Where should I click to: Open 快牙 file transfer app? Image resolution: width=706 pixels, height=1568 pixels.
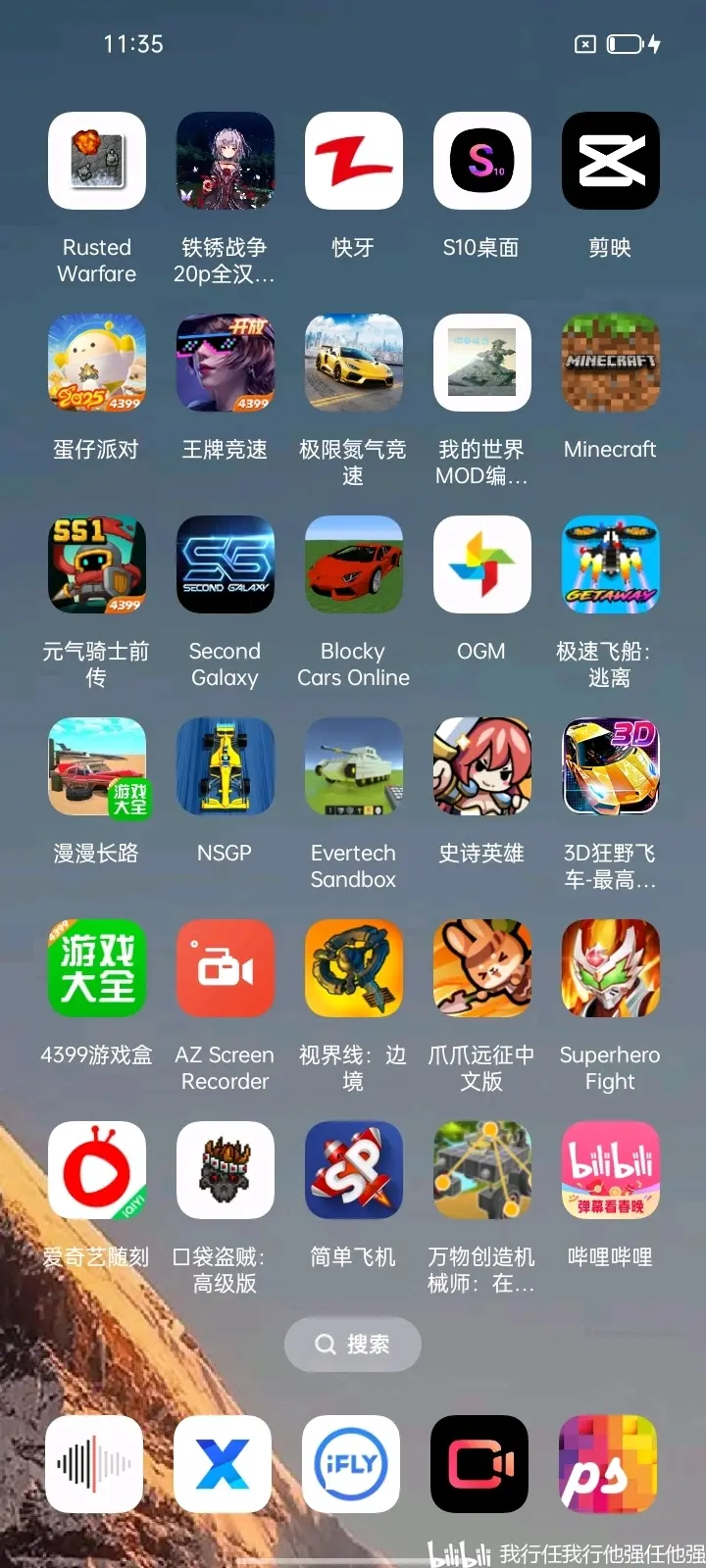[353, 160]
